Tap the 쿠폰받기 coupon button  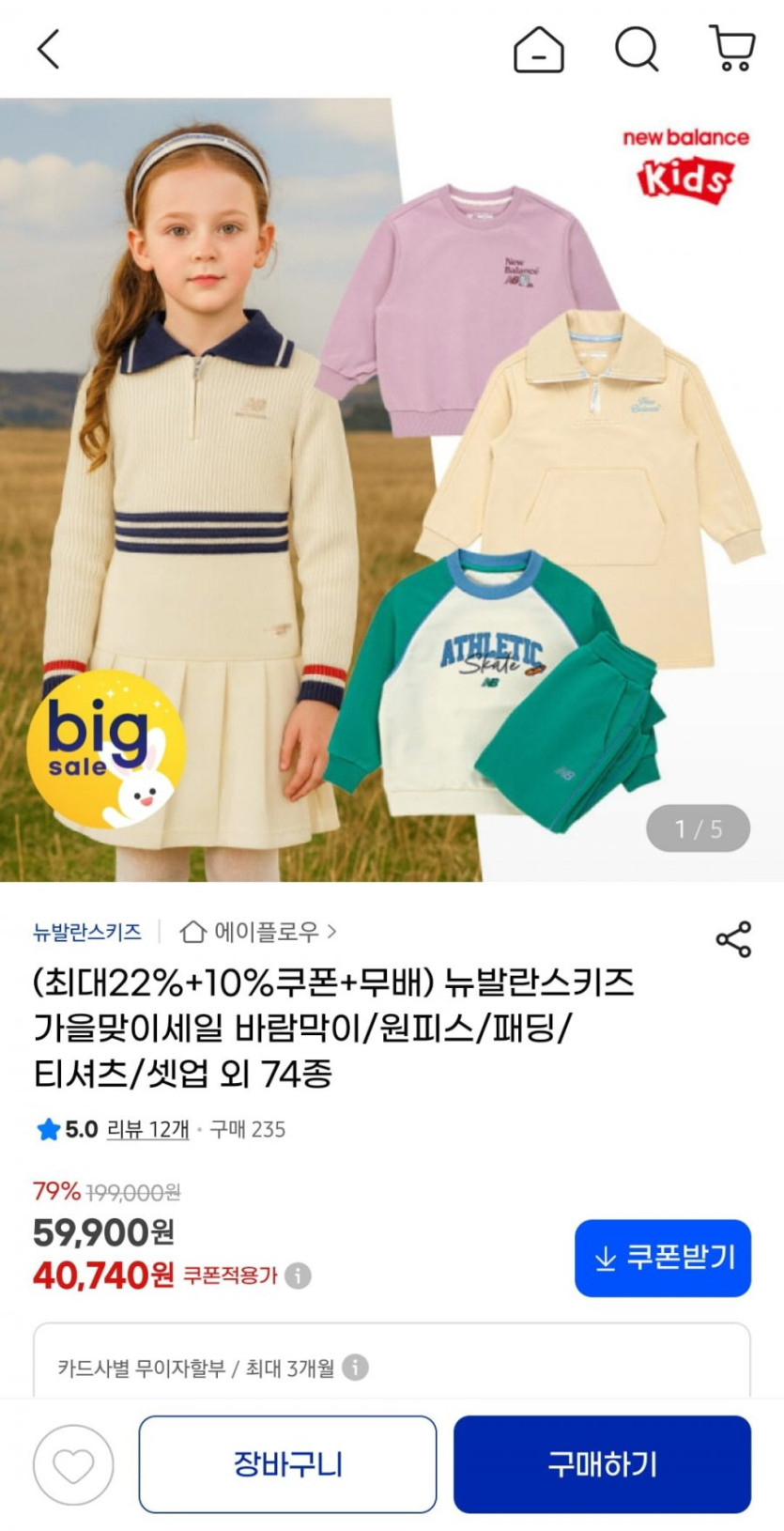point(663,1258)
